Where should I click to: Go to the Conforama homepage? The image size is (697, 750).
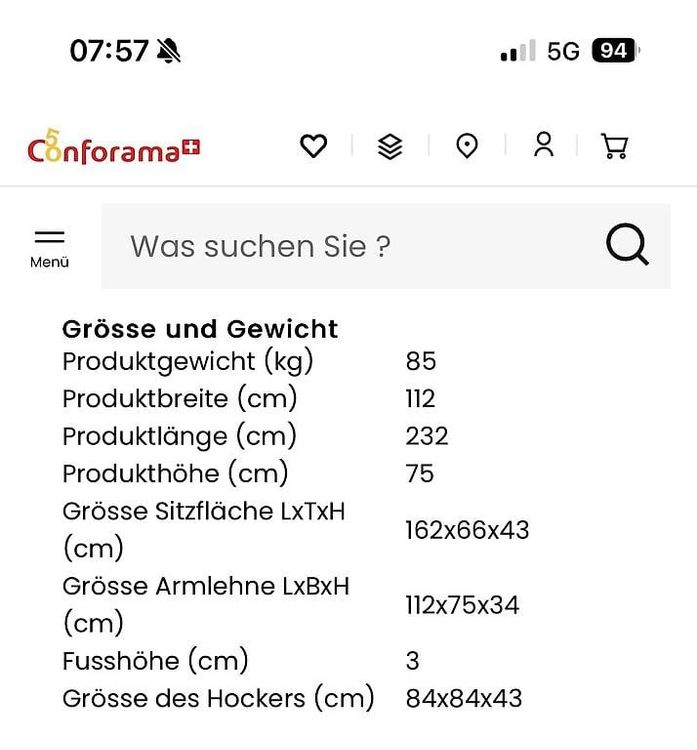tap(114, 147)
